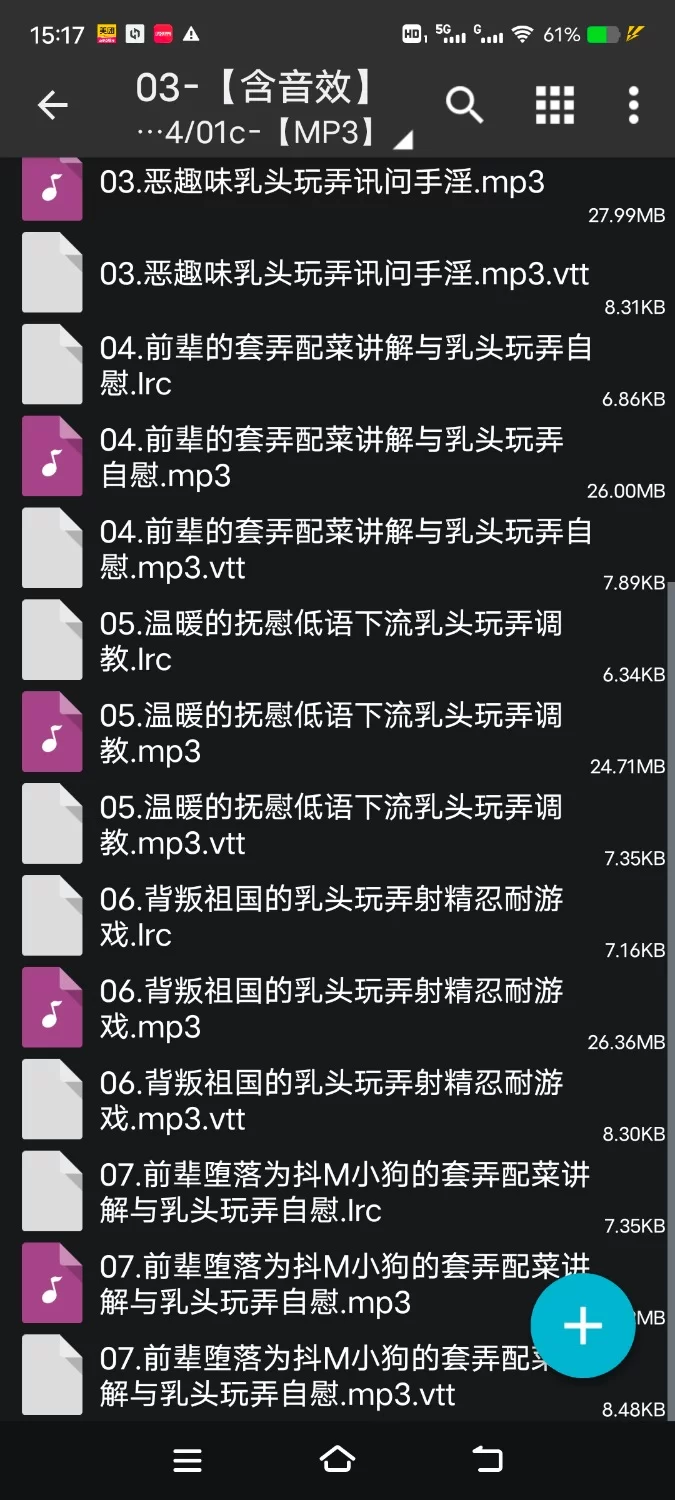This screenshot has height=1500, width=675.
Task: Go back with the app bar arrow
Action: (x=52, y=105)
